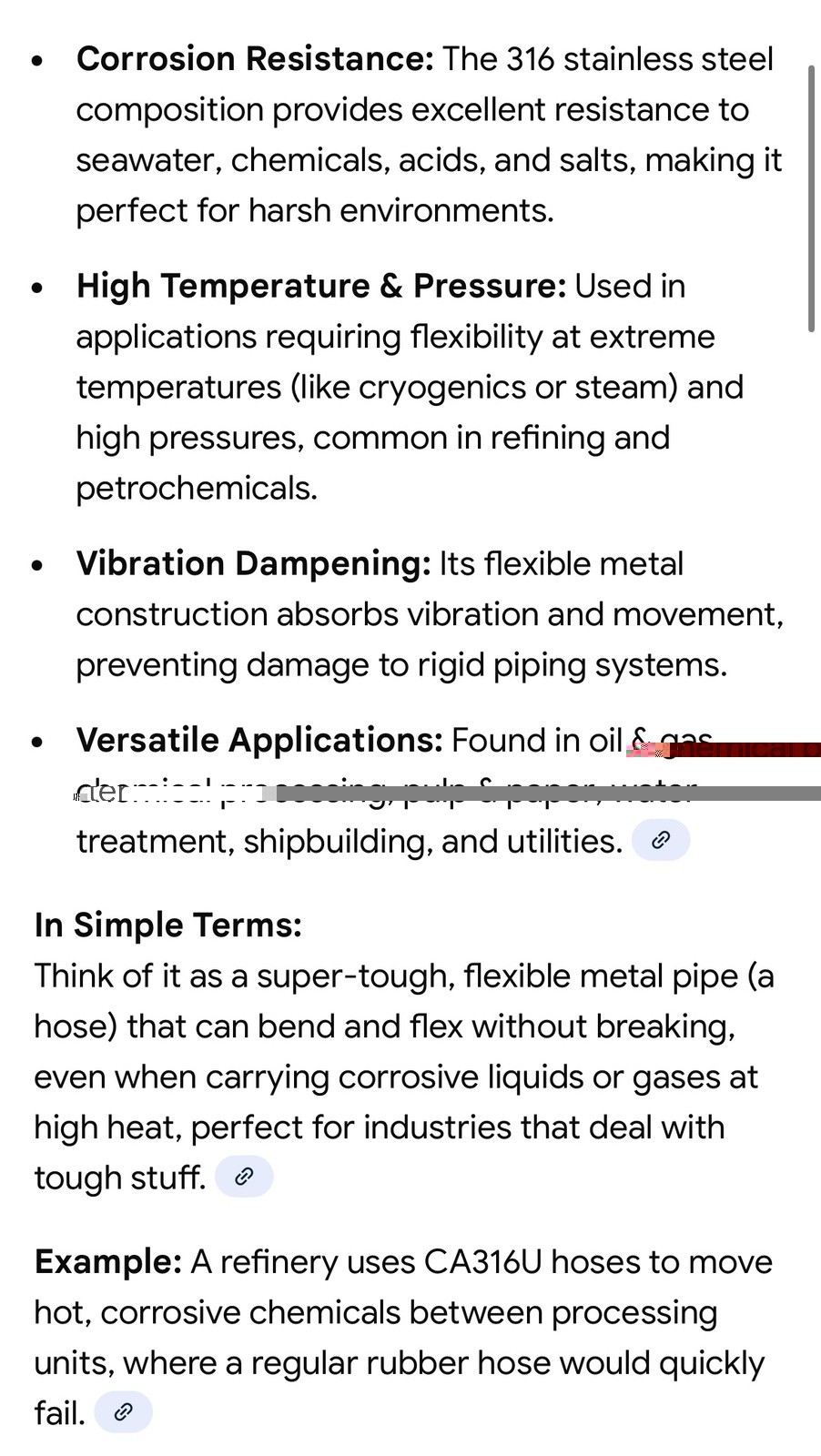The height and width of the screenshot is (1456, 821).
Task: Open source link after Versatile Applications paragraph
Action: click(661, 839)
